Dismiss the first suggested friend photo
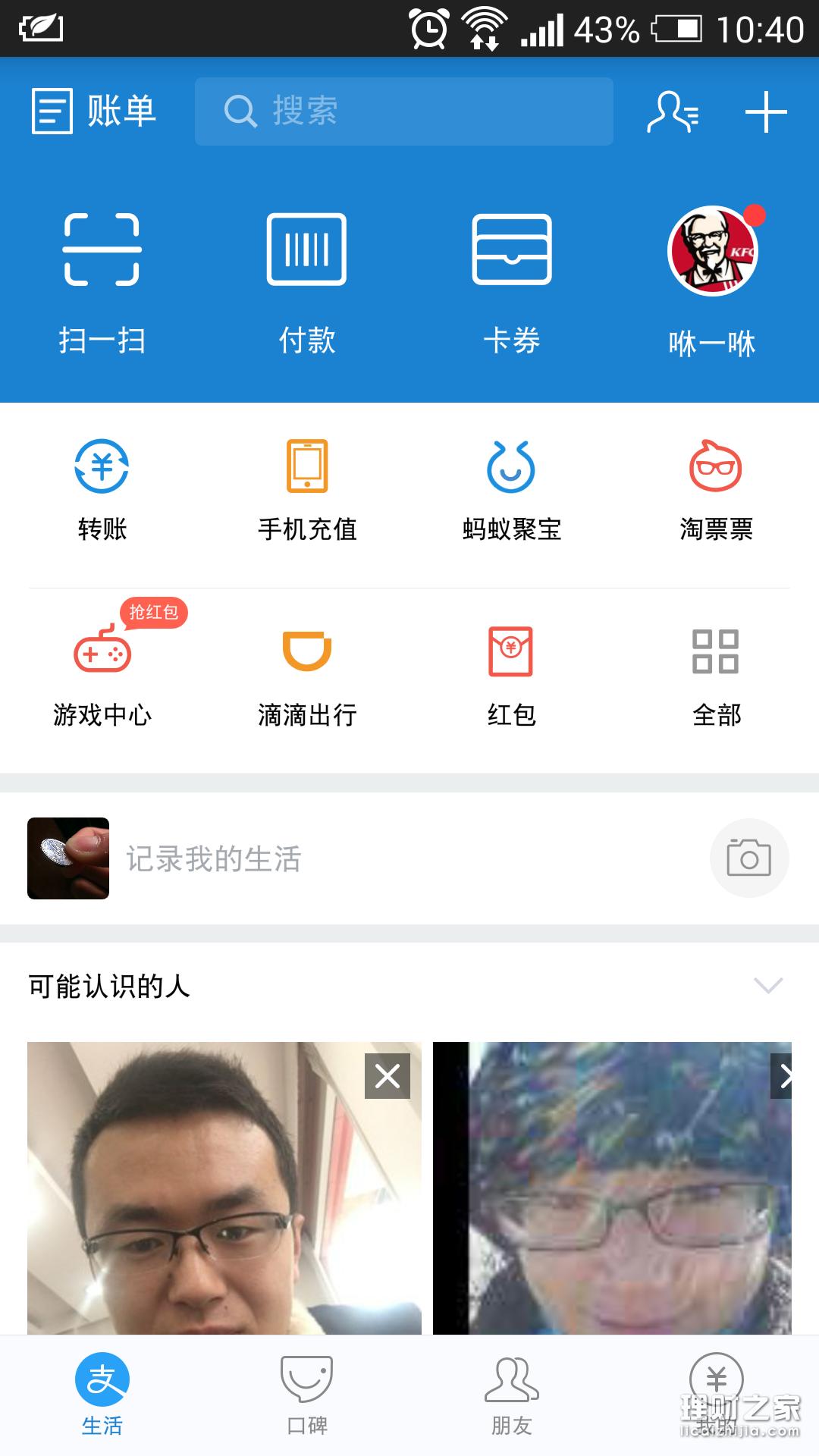Viewport: 819px width, 1456px height. 388,1077
